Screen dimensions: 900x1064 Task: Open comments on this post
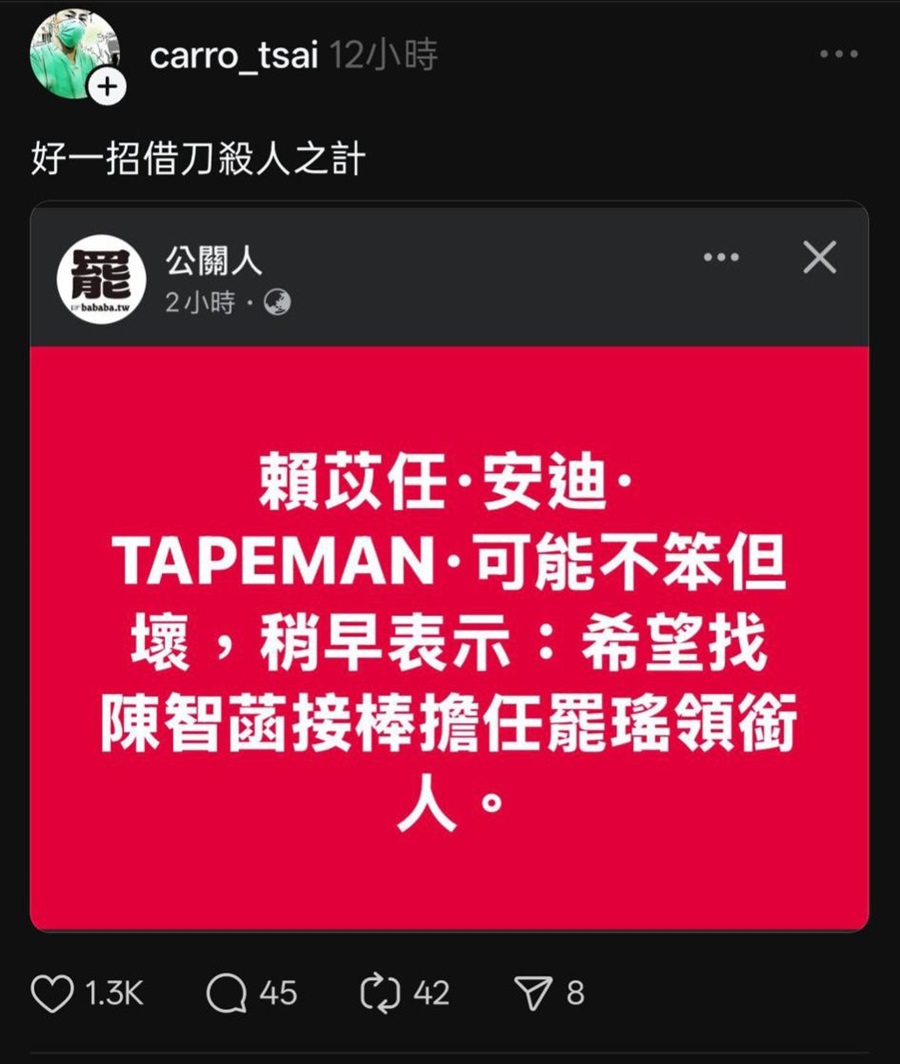click(x=227, y=993)
